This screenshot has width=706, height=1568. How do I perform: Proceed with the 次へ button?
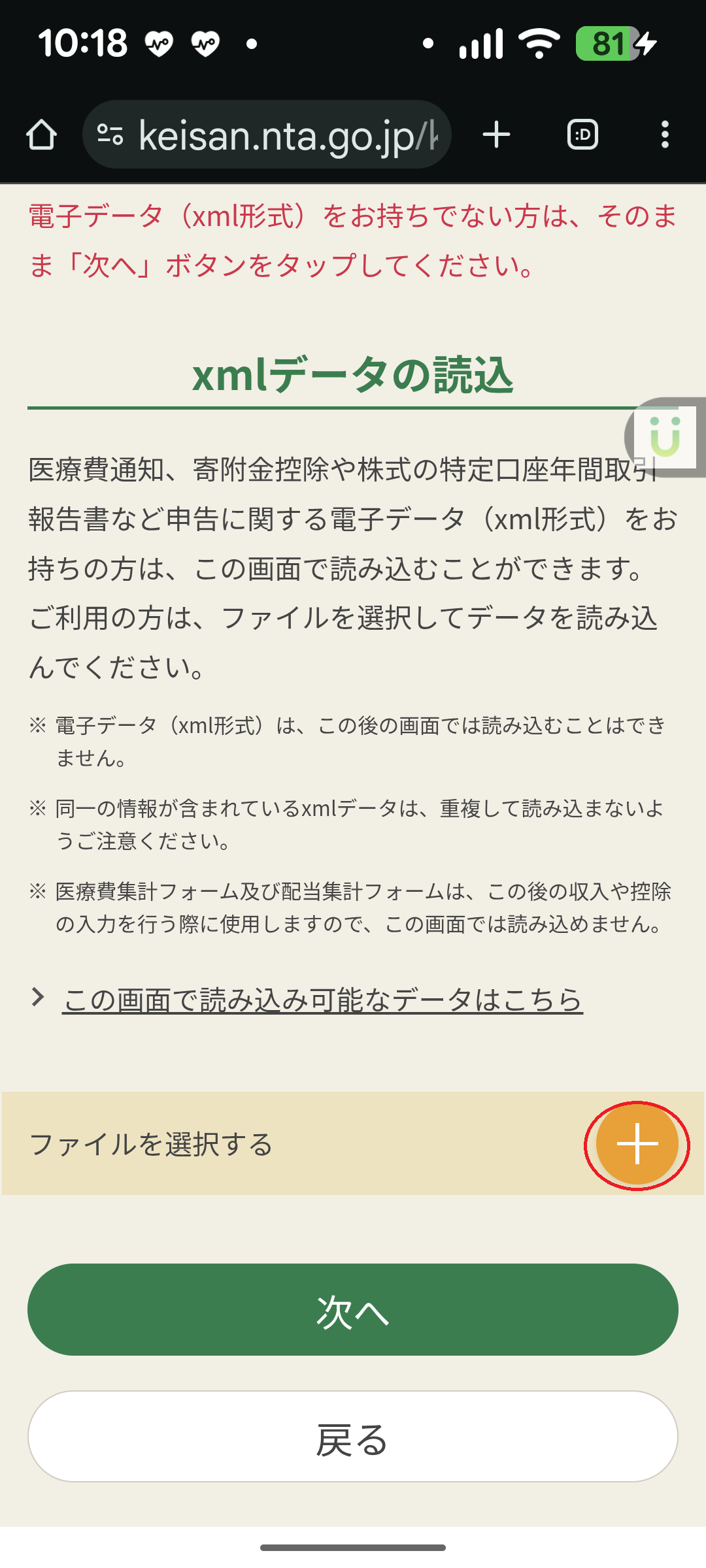353,1310
